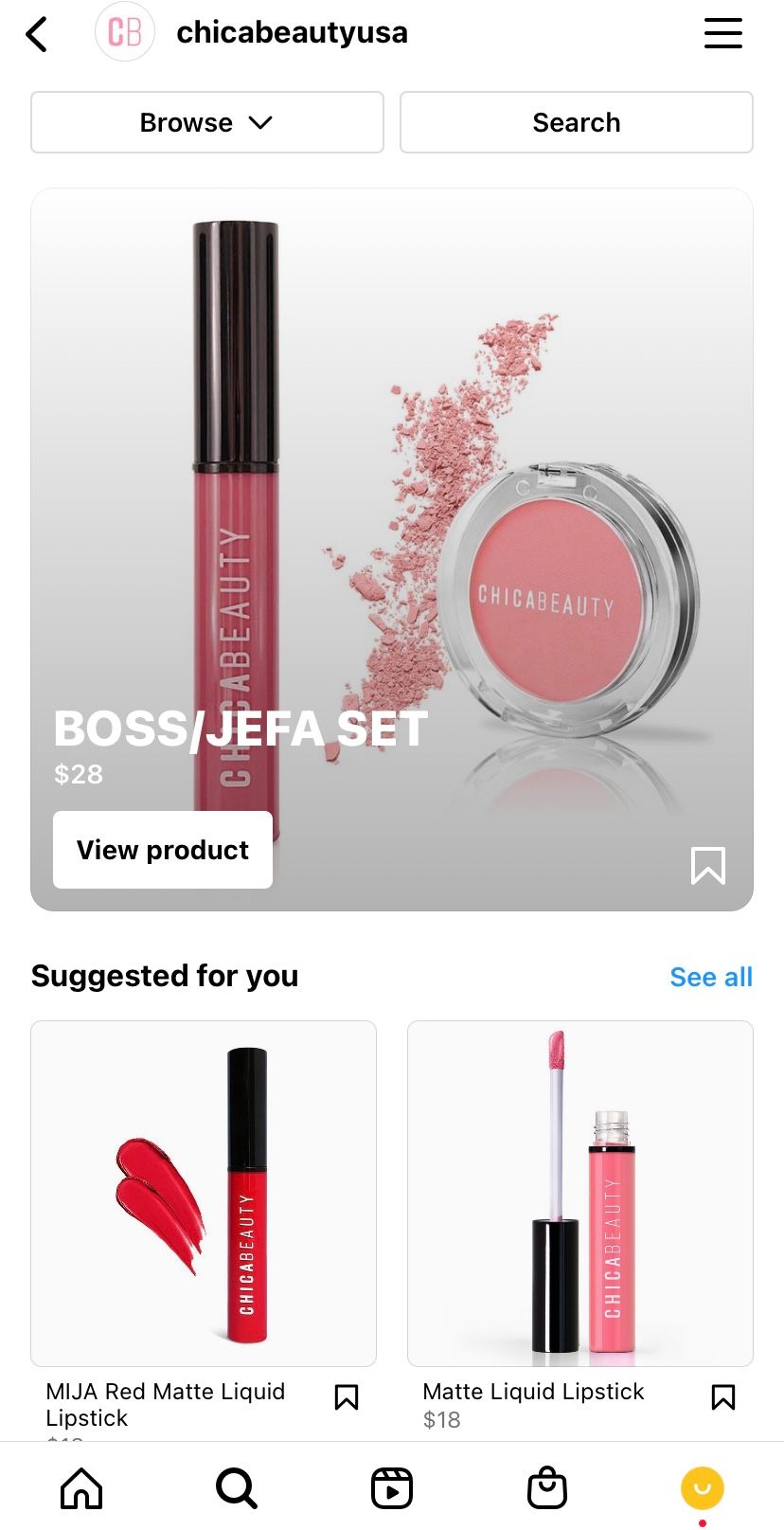Select the pink Matte Liquid Lipstick image

click(579, 1192)
